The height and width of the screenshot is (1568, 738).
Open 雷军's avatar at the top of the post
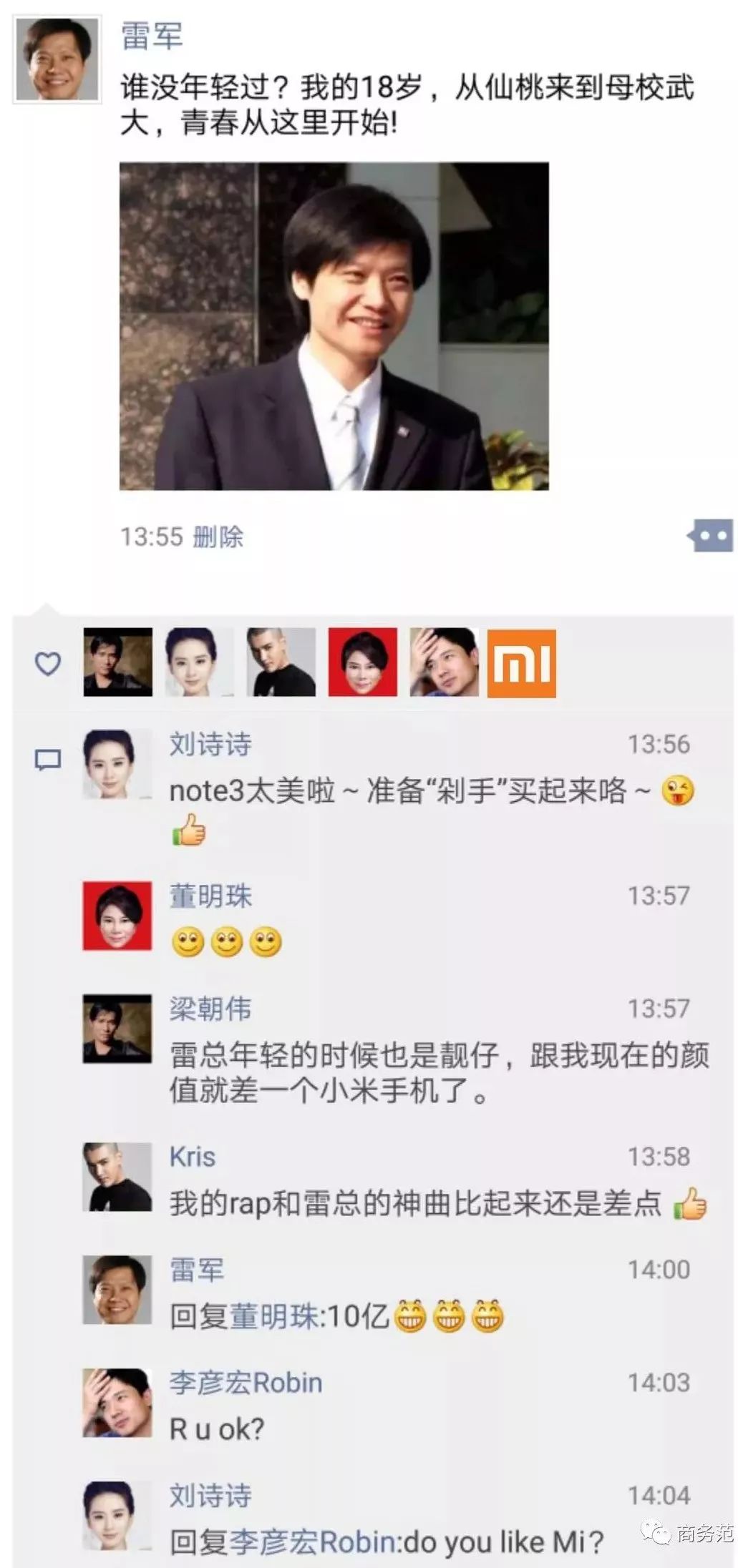pyautogui.click(x=57, y=59)
